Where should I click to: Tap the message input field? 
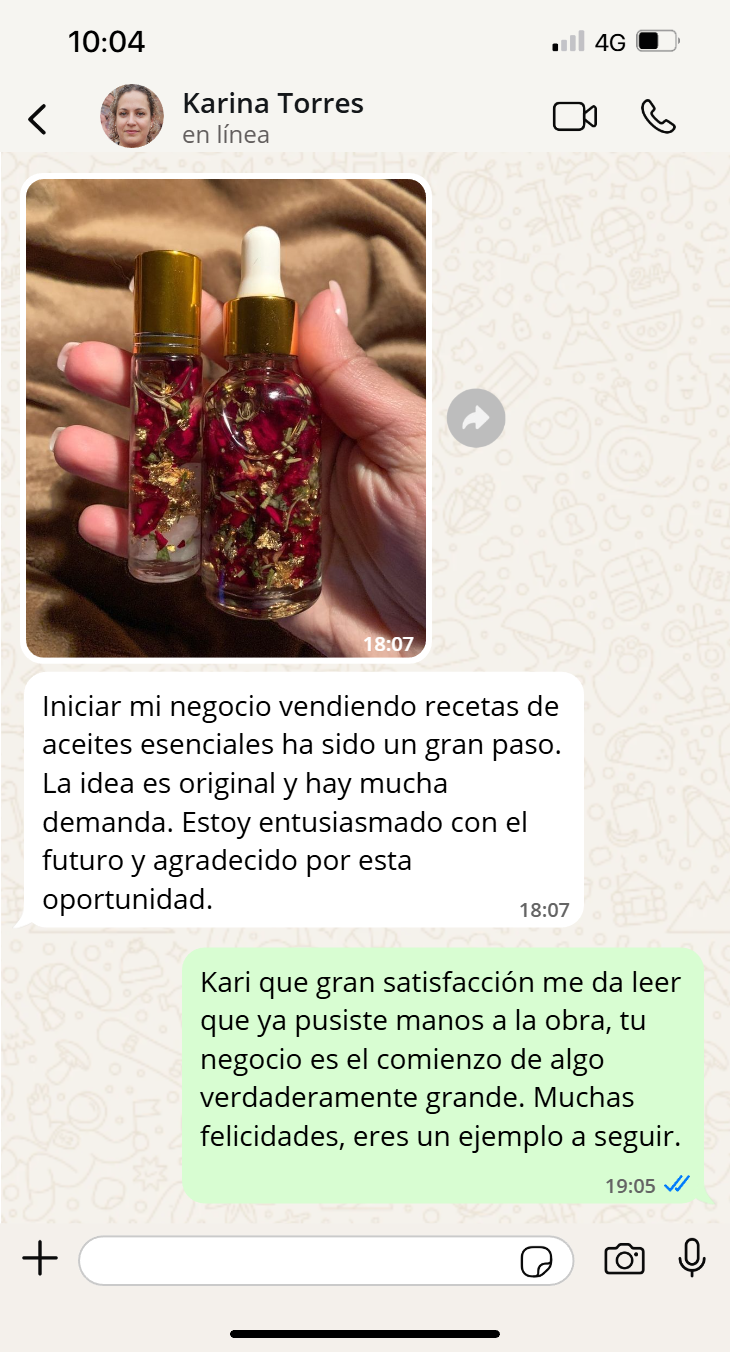tap(300, 1260)
